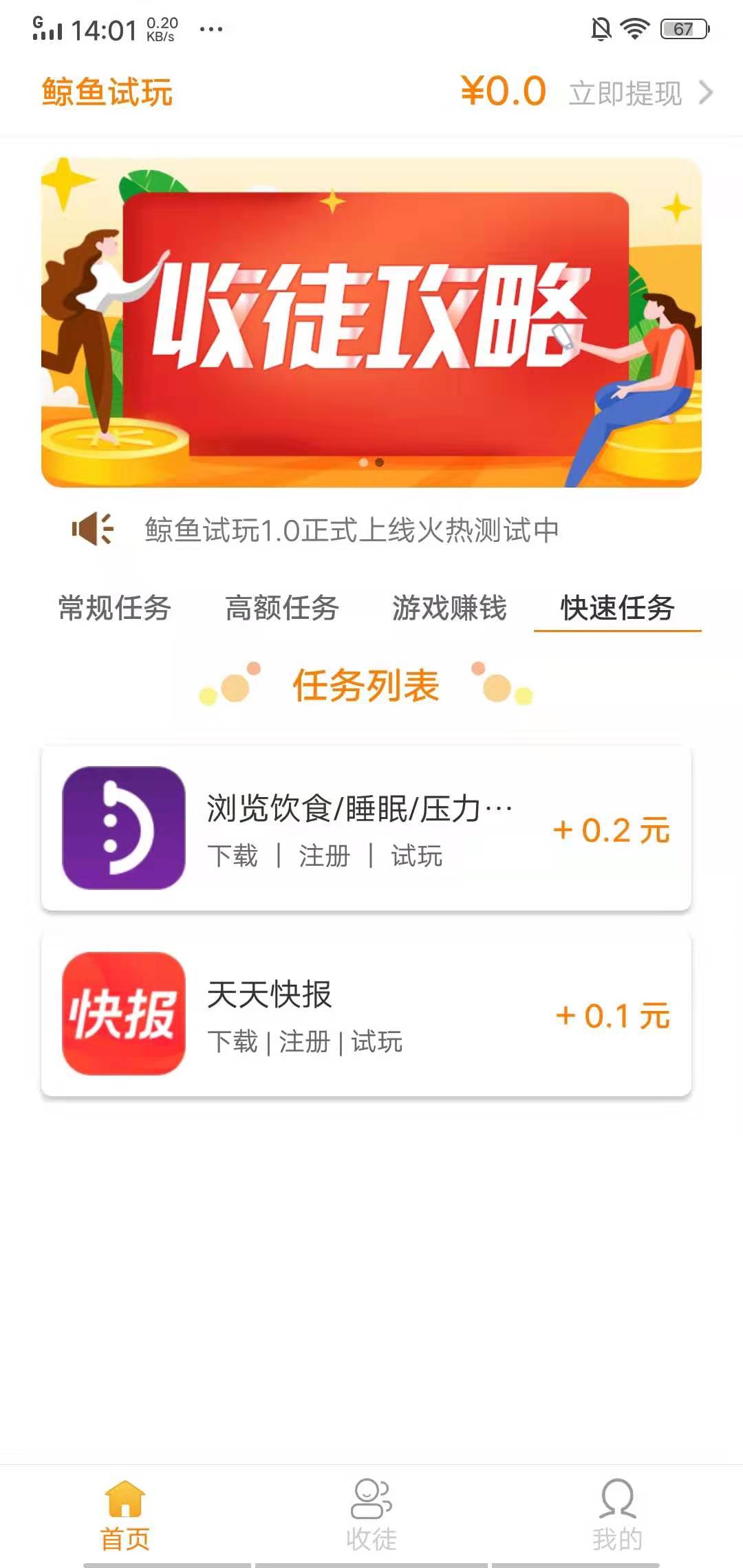
Task: Switch to the 常规任务 tab
Action: pyautogui.click(x=113, y=609)
